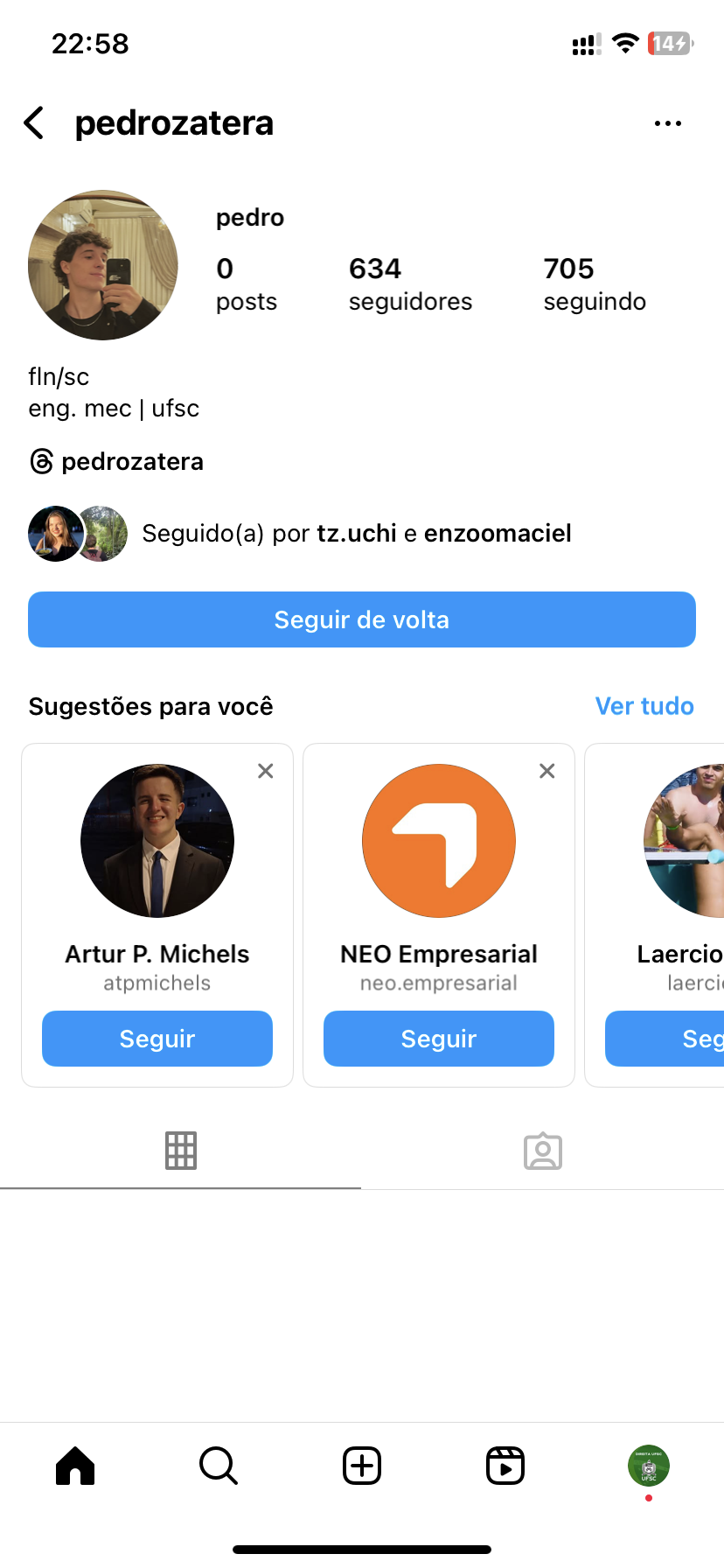Follow NEO Empresarial
The image size is (724, 1568).
pyautogui.click(x=439, y=1039)
